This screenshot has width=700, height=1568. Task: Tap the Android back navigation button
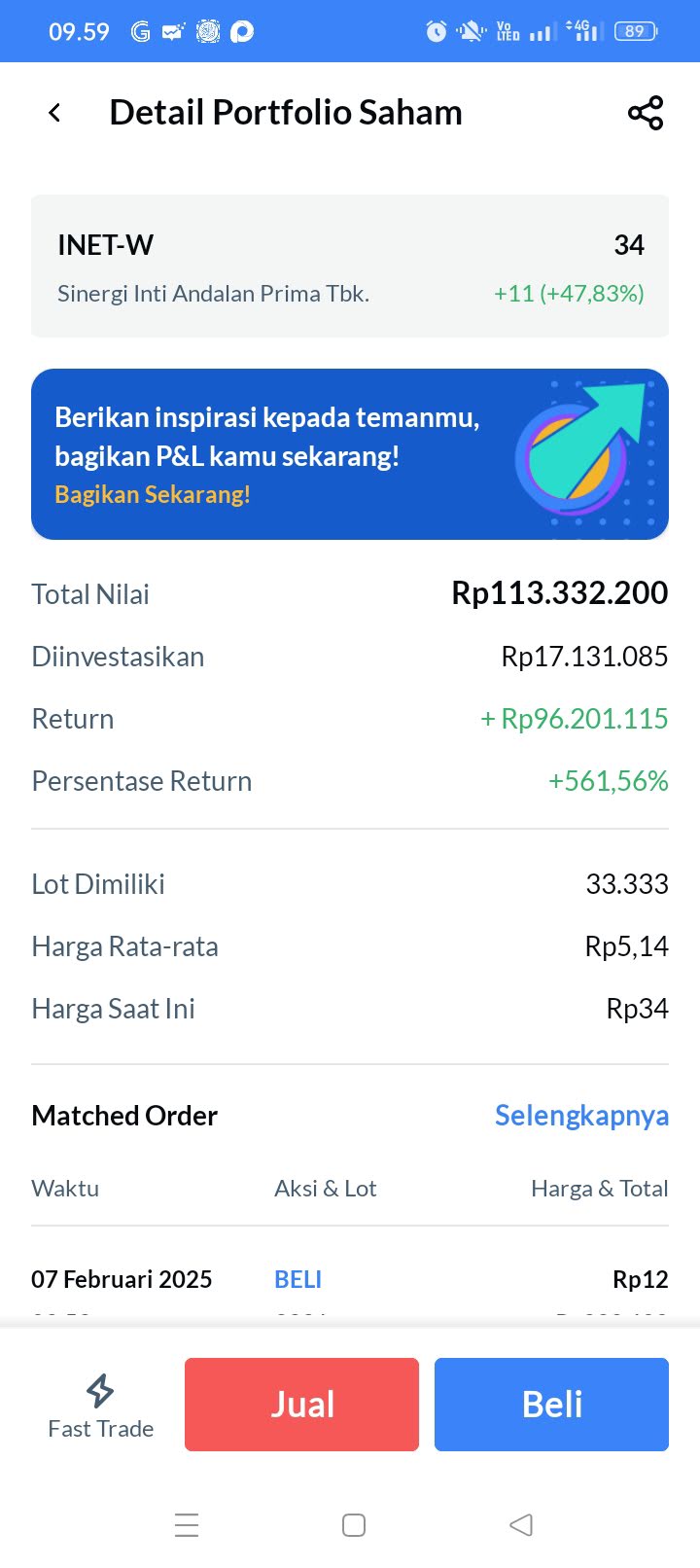520,1524
